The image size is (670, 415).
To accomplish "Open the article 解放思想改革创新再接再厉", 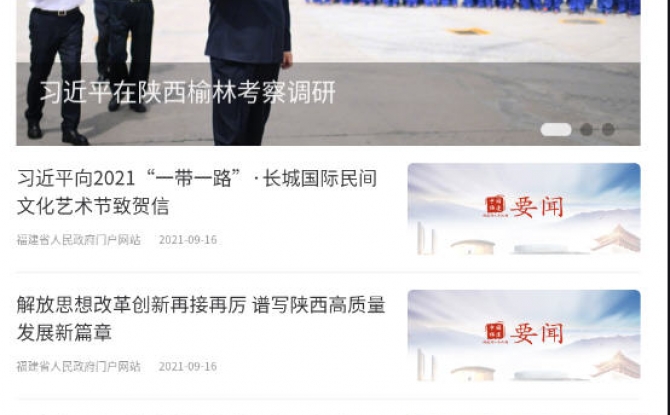I will coord(200,318).
